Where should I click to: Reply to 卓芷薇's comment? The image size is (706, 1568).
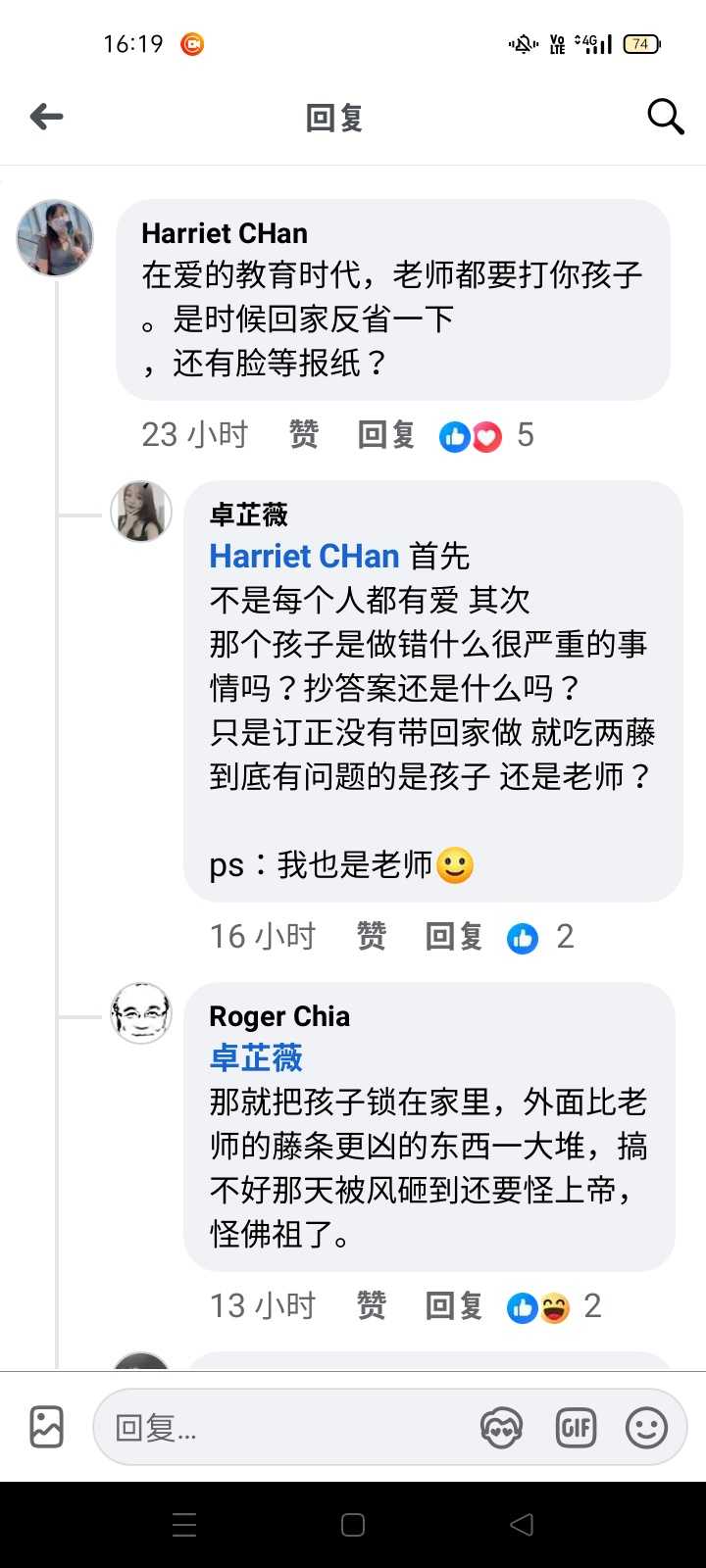[453, 936]
